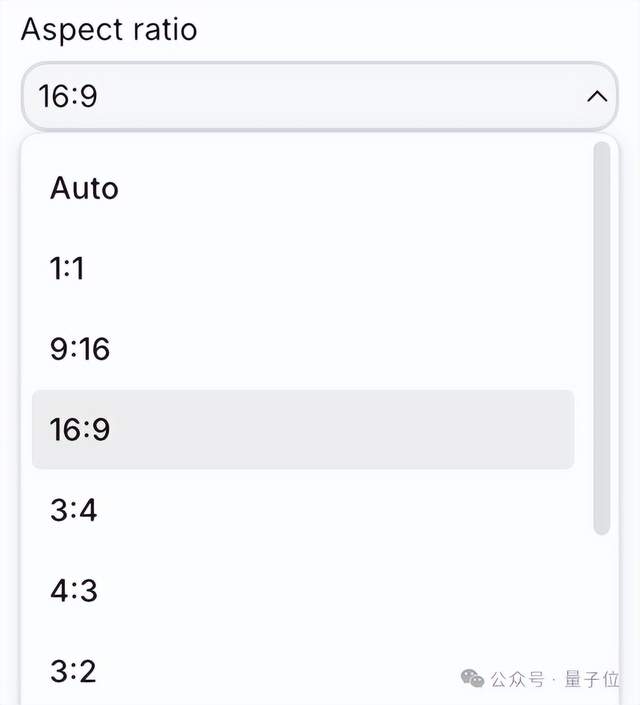Set aspect ratio to 4:3
This screenshot has width=640, height=705.
pyautogui.click(x=74, y=590)
